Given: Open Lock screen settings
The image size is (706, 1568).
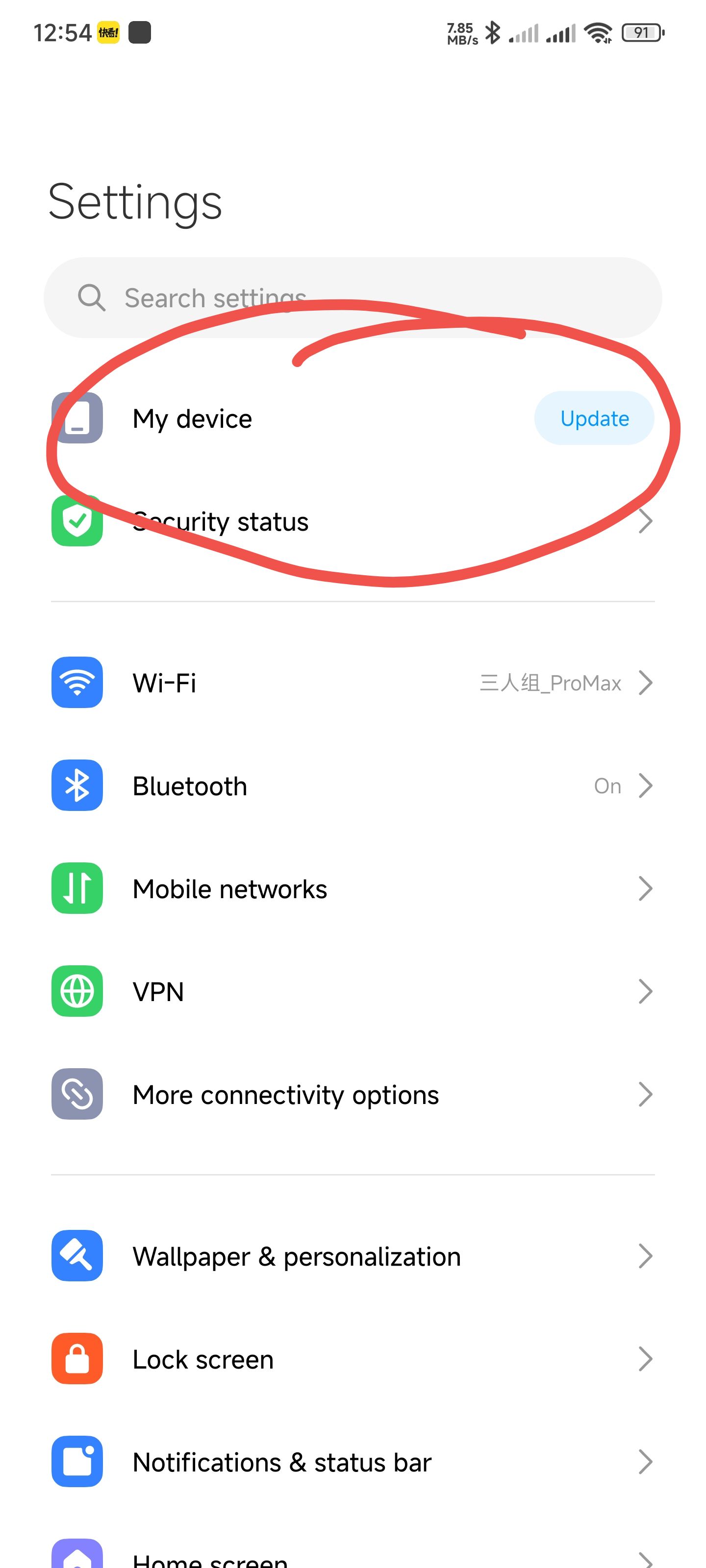Looking at the screenshot, I should pyautogui.click(x=352, y=1359).
